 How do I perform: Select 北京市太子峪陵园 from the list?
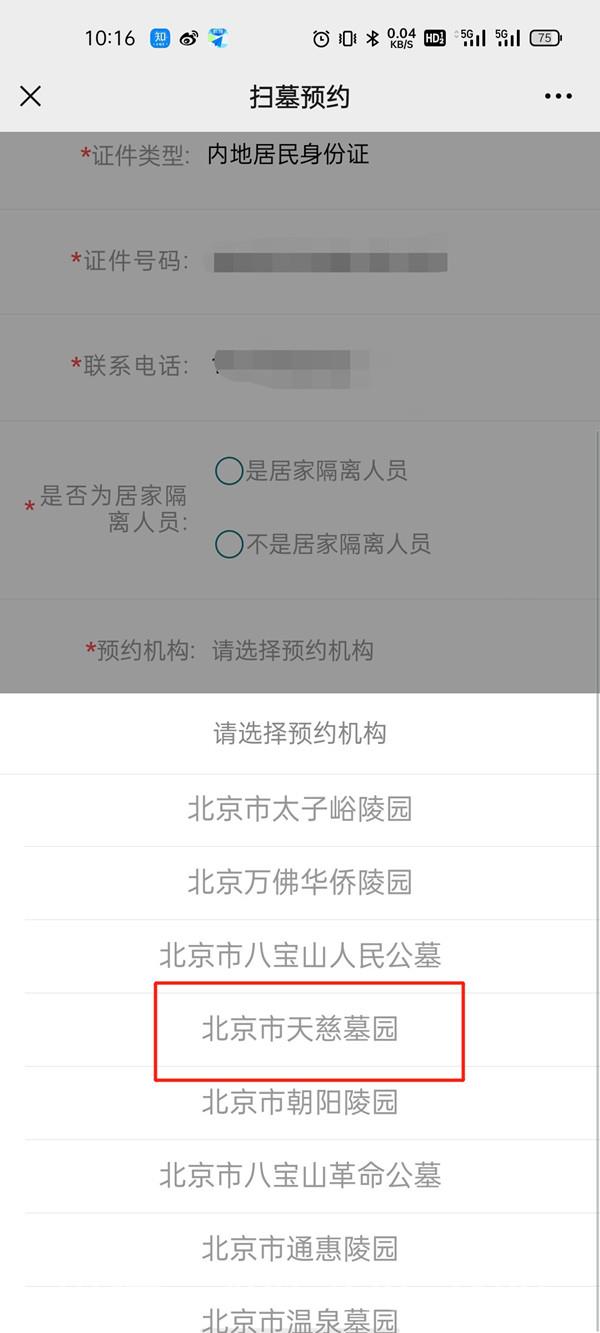tap(300, 809)
